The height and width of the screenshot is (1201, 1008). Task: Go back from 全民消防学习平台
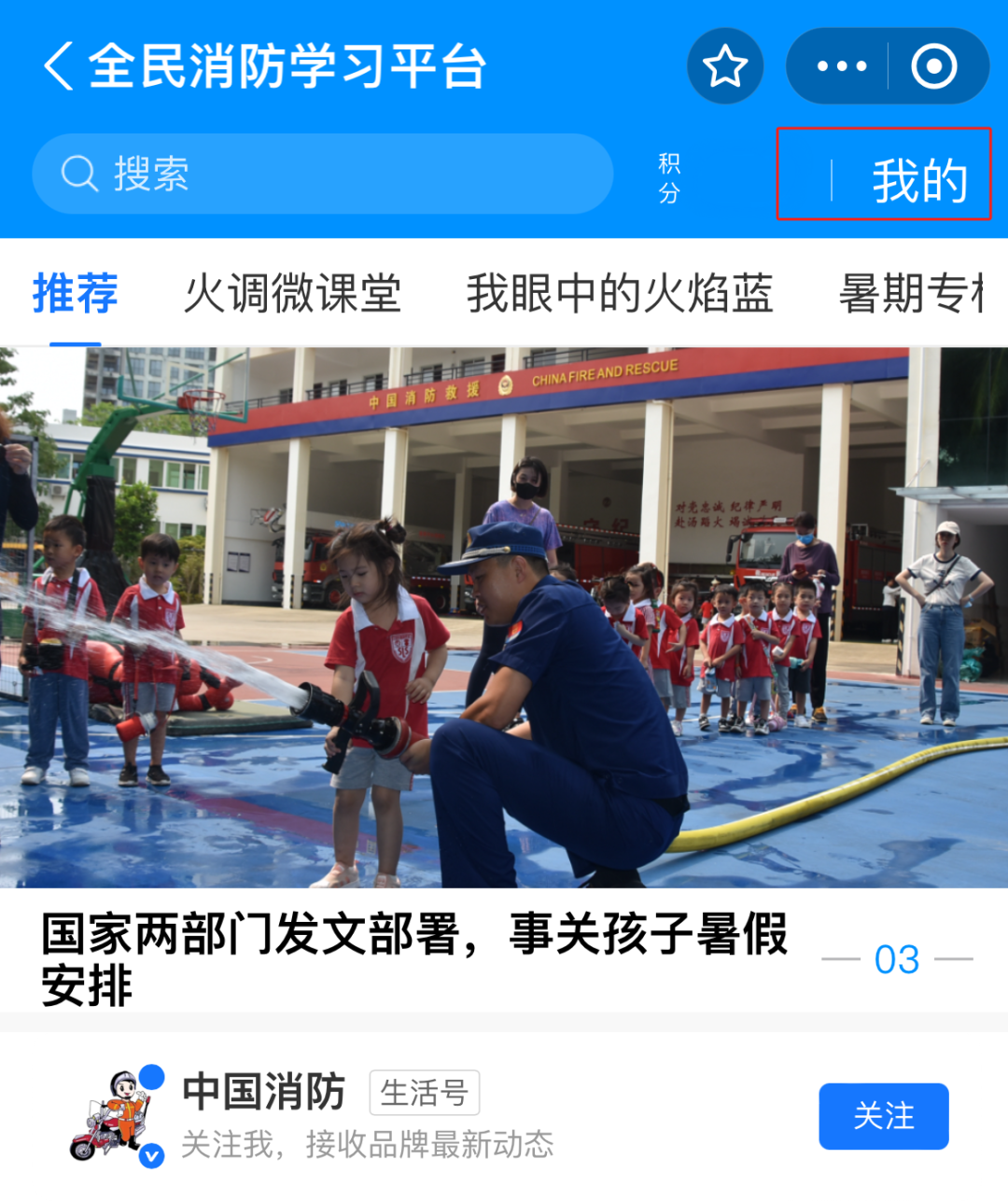coord(58,66)
